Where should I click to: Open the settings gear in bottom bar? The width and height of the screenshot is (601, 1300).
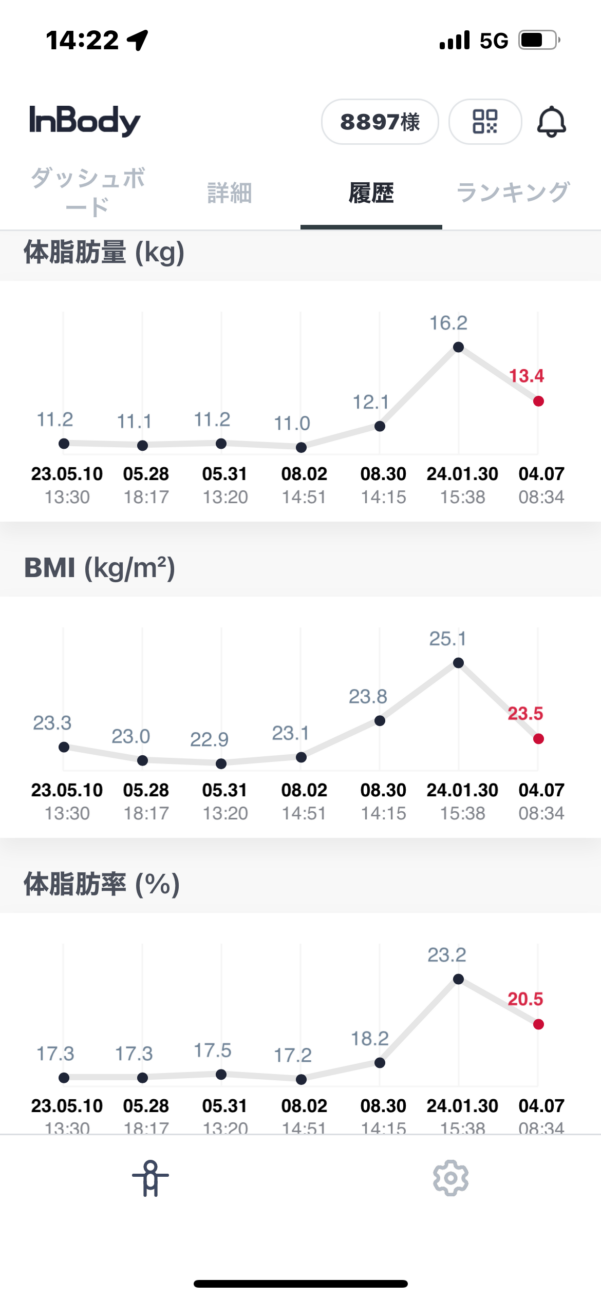451,1178
